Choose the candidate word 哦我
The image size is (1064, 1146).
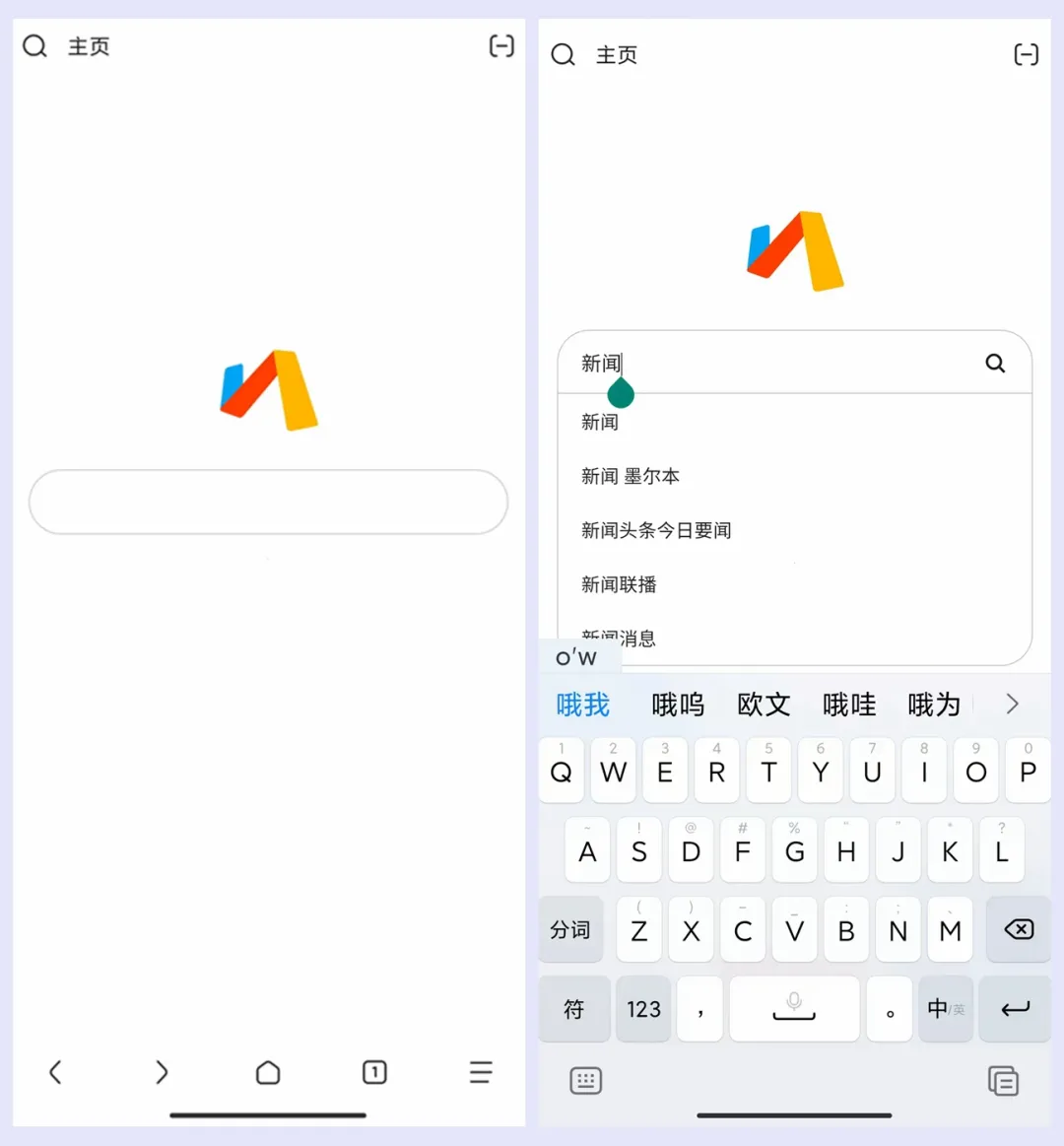coord(583,705)
